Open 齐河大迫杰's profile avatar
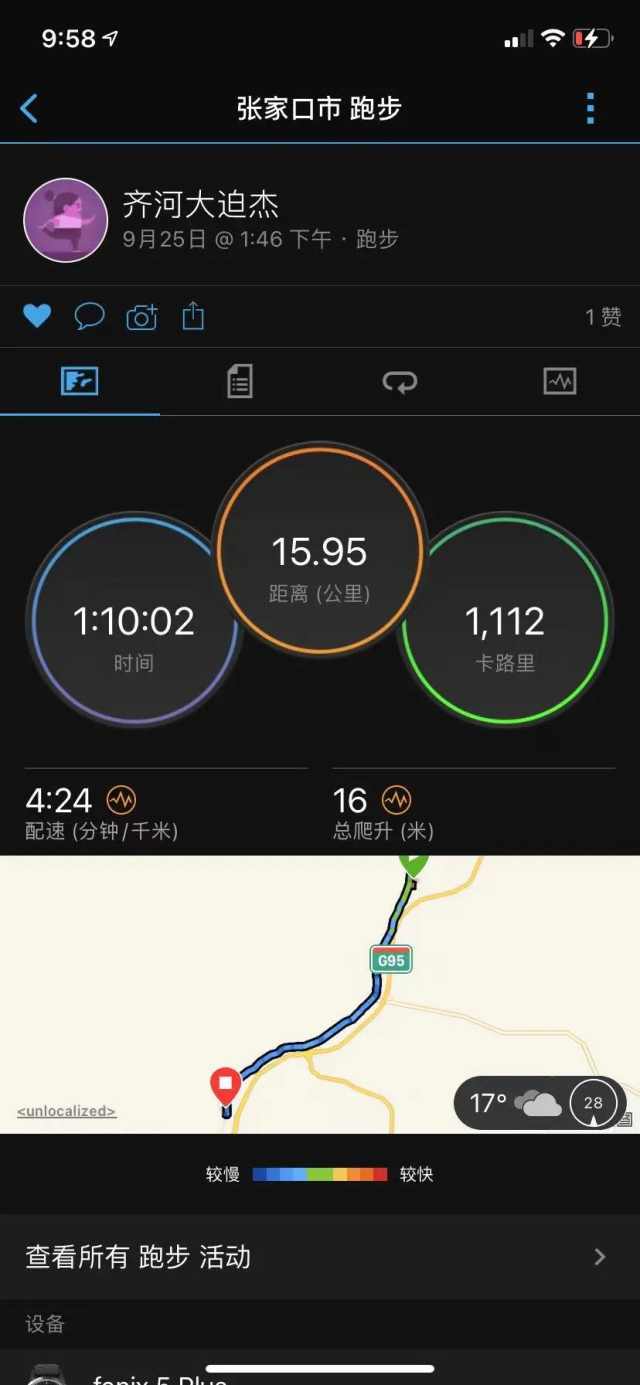Screen dimensions: 640x1385 click(x=66, y=220)
